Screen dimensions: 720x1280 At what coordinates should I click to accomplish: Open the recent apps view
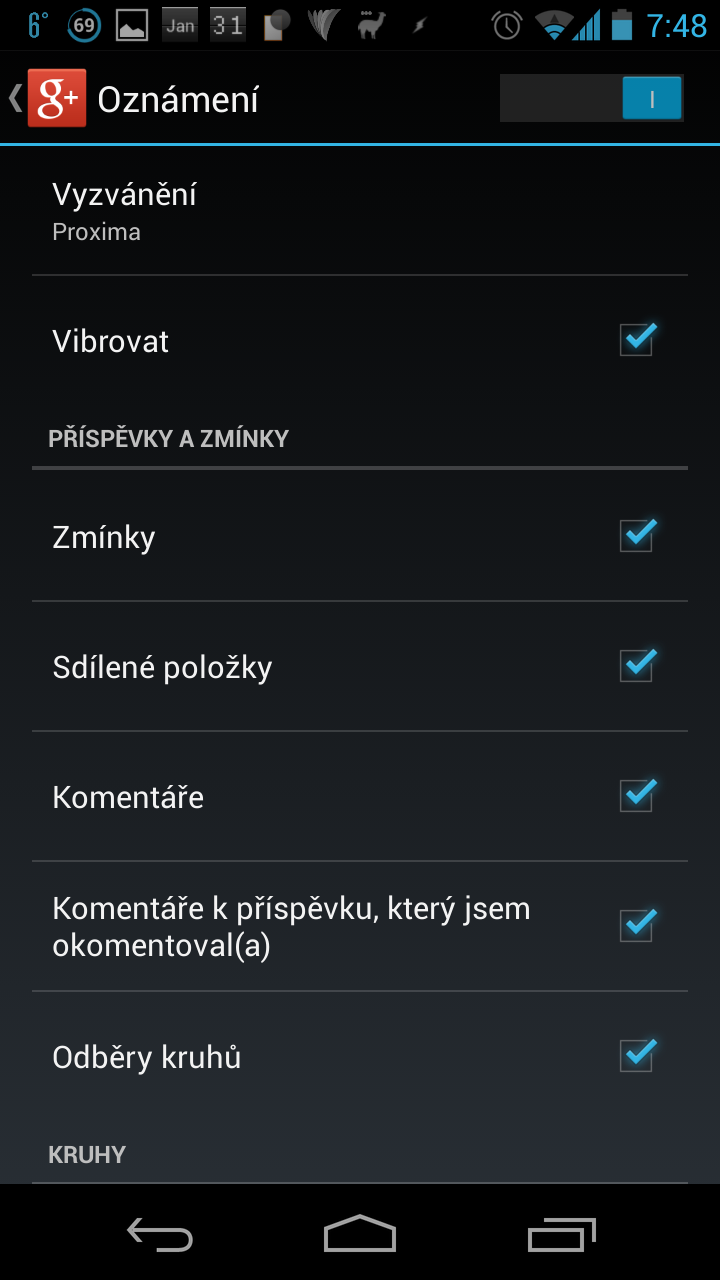tap(561, 1235)
